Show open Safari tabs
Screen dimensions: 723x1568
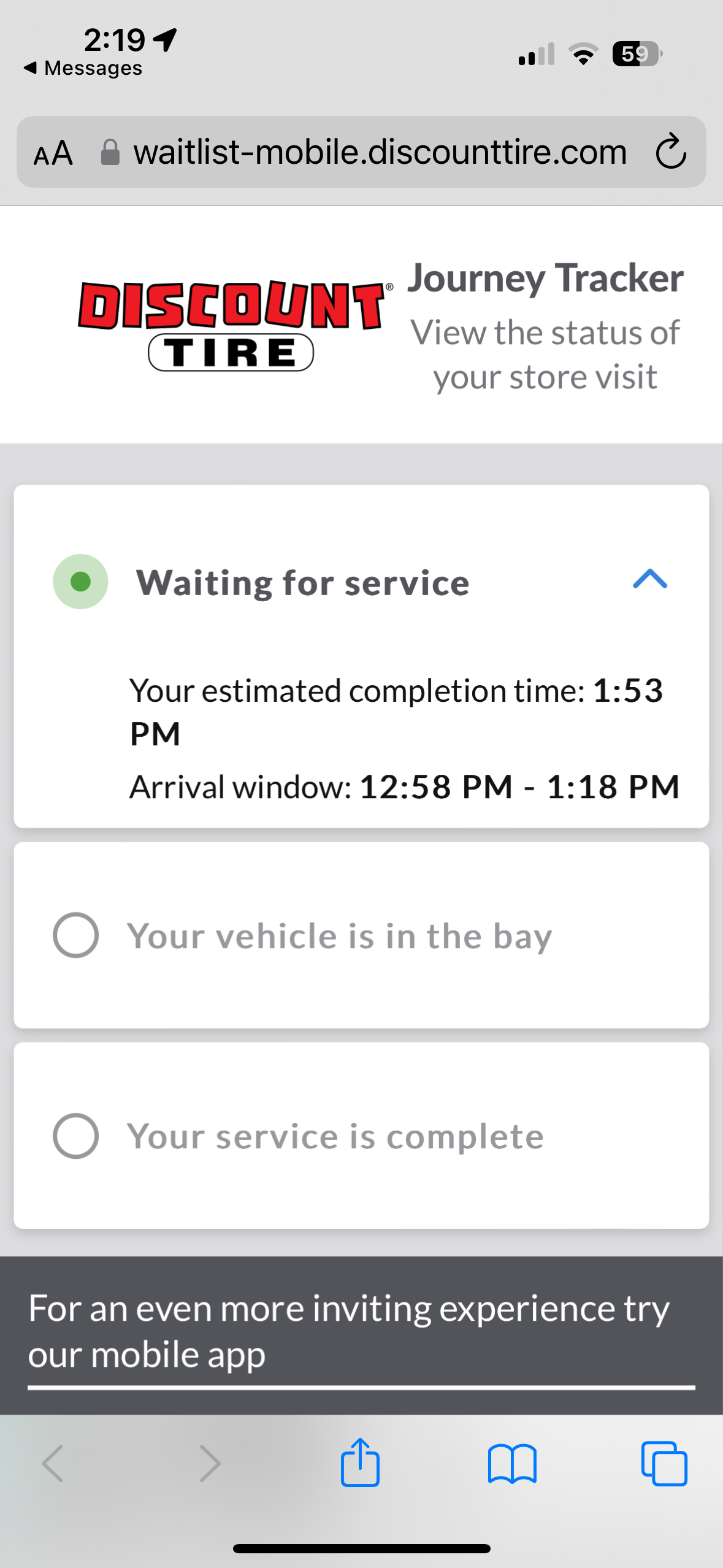point(664,1464)
